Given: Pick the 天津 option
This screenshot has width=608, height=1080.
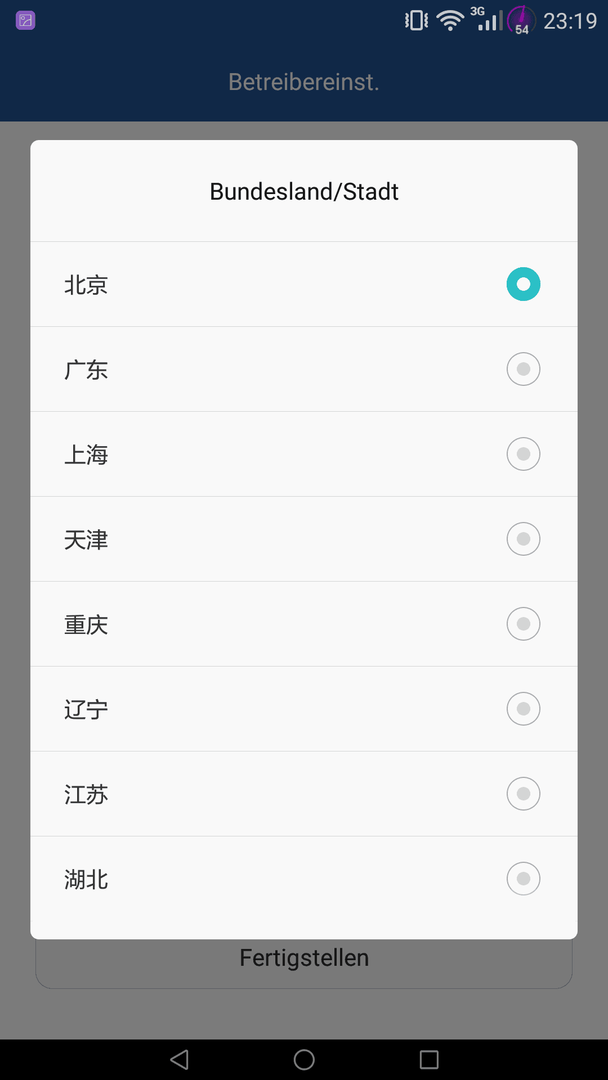Looking at the screenshot, I should coord(304,539).
